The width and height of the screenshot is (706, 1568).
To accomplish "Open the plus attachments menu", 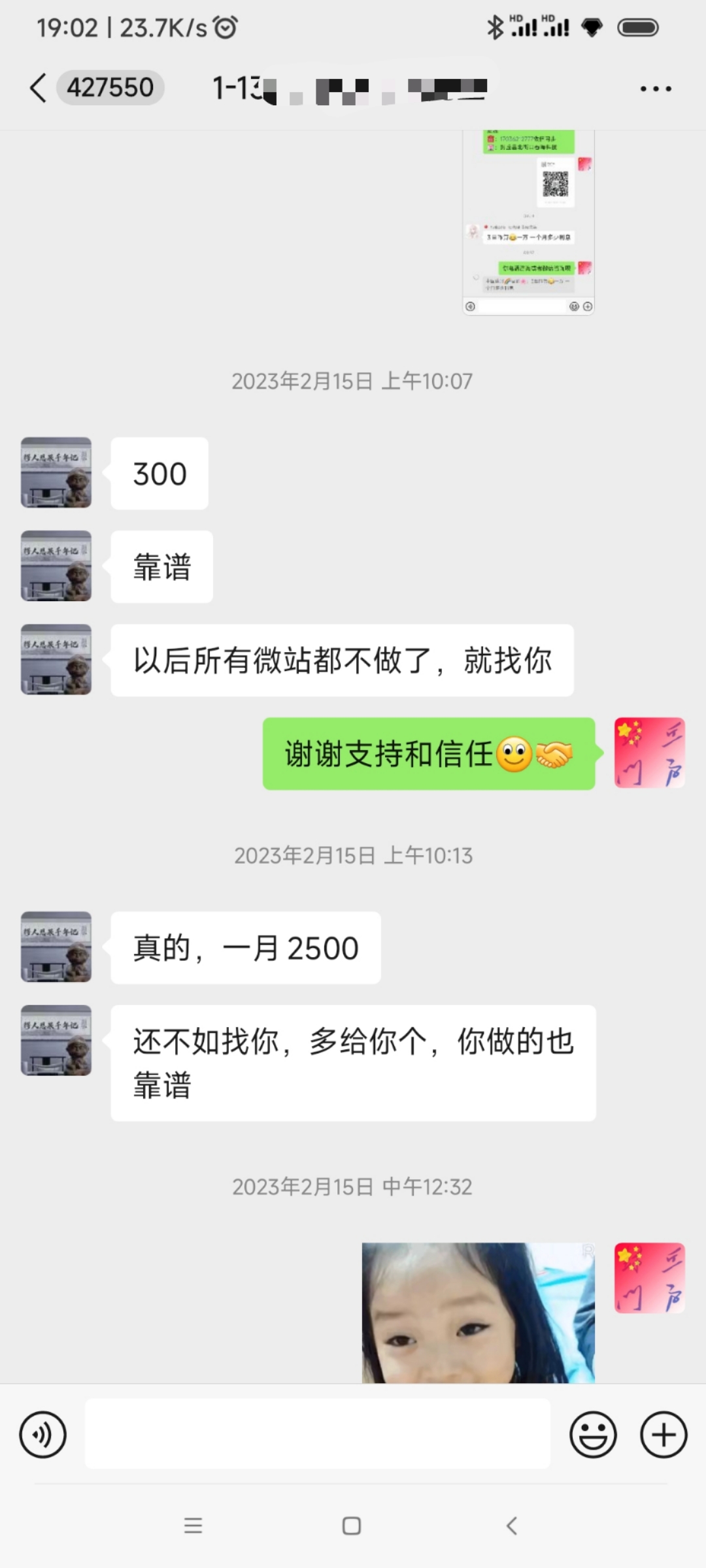I will coord(664,1435).
